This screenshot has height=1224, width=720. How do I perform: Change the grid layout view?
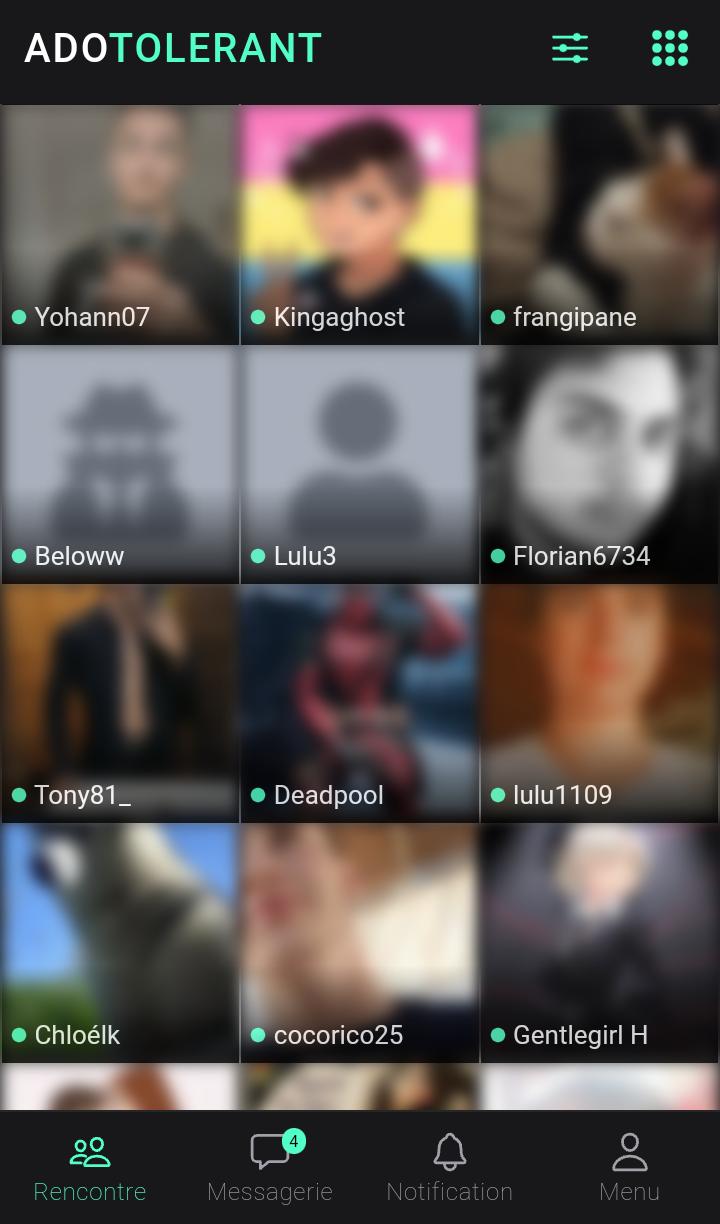click(x=669, y=48)
